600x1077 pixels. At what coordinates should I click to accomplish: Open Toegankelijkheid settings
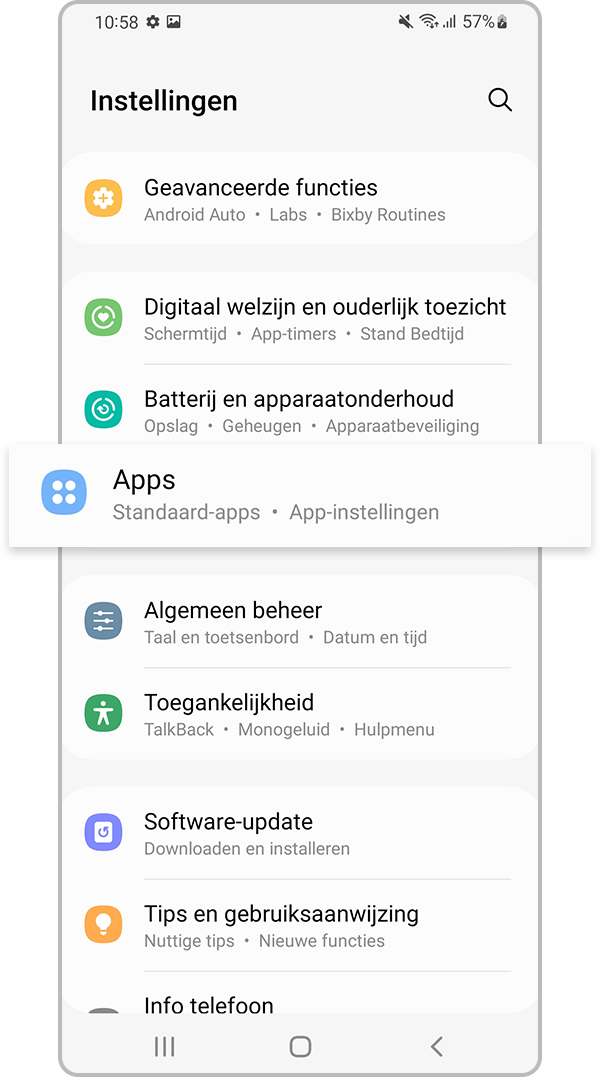click(300, 714)
